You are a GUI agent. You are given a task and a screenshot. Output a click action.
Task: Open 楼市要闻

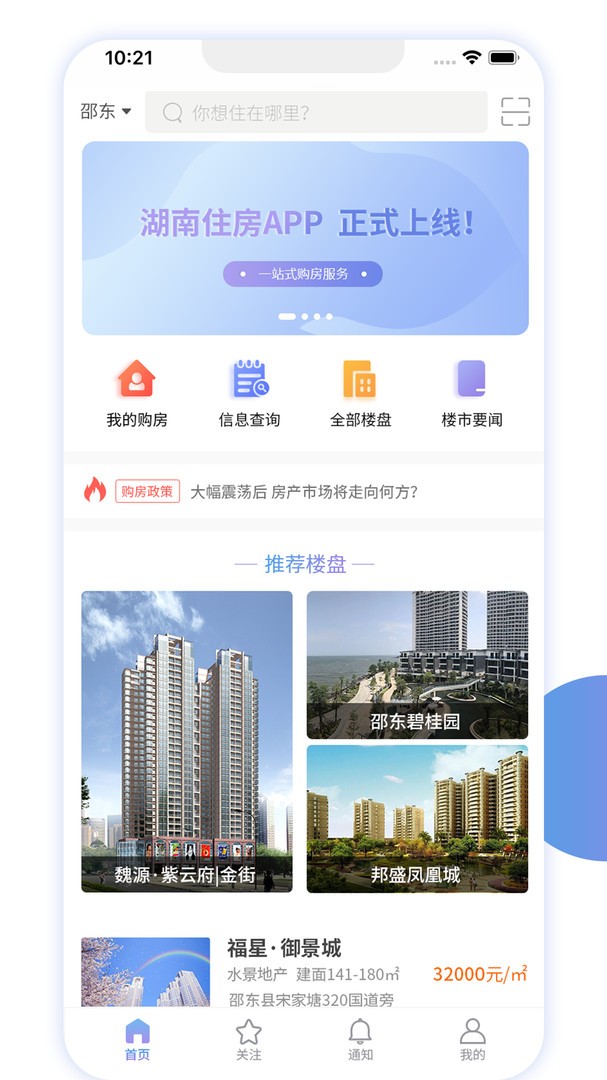pyautogui.click(x=472, y=393)
